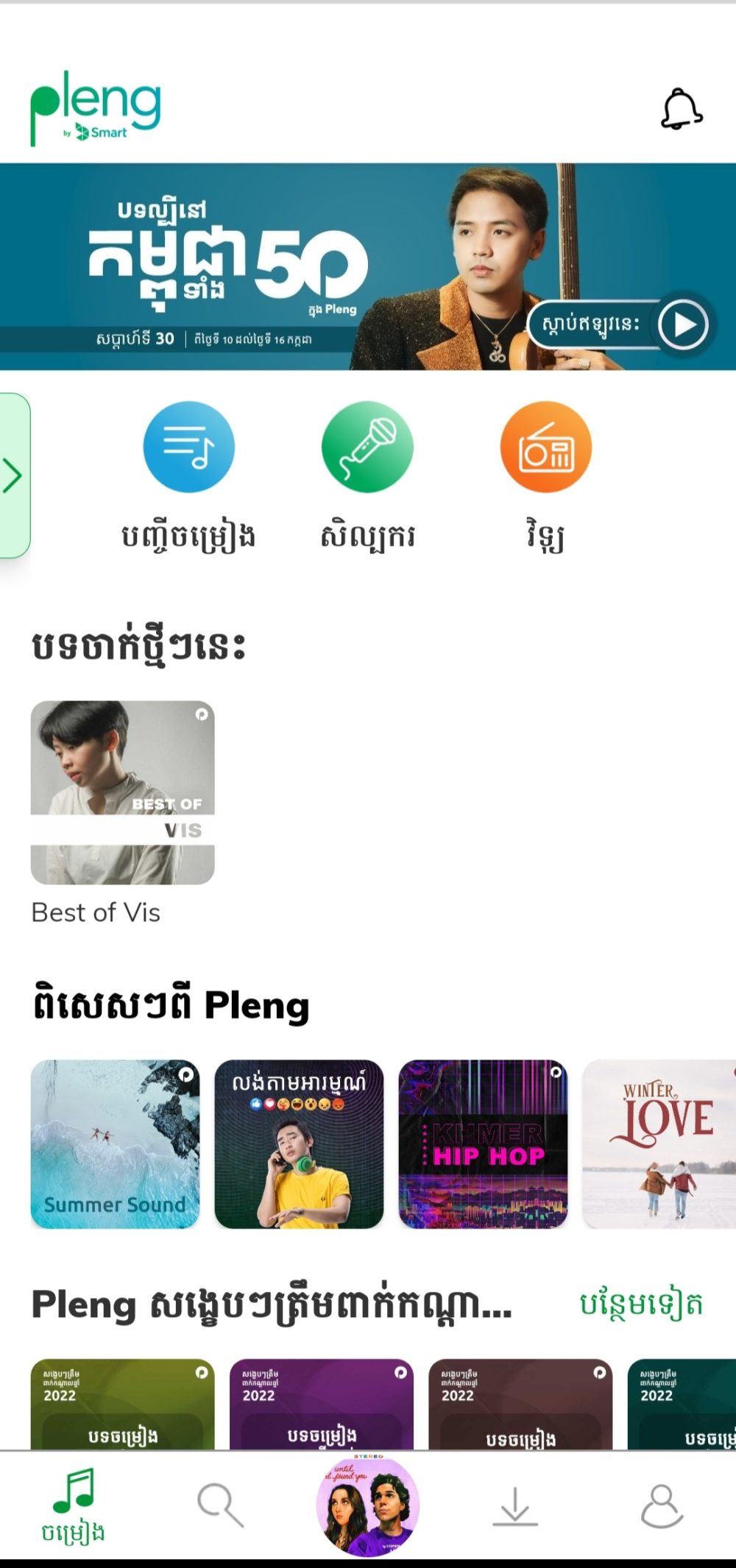The width and height of the screenshot is (736, 1568).
Task: Select the songs tab with music note
Action: click(x=73, y=1505)
